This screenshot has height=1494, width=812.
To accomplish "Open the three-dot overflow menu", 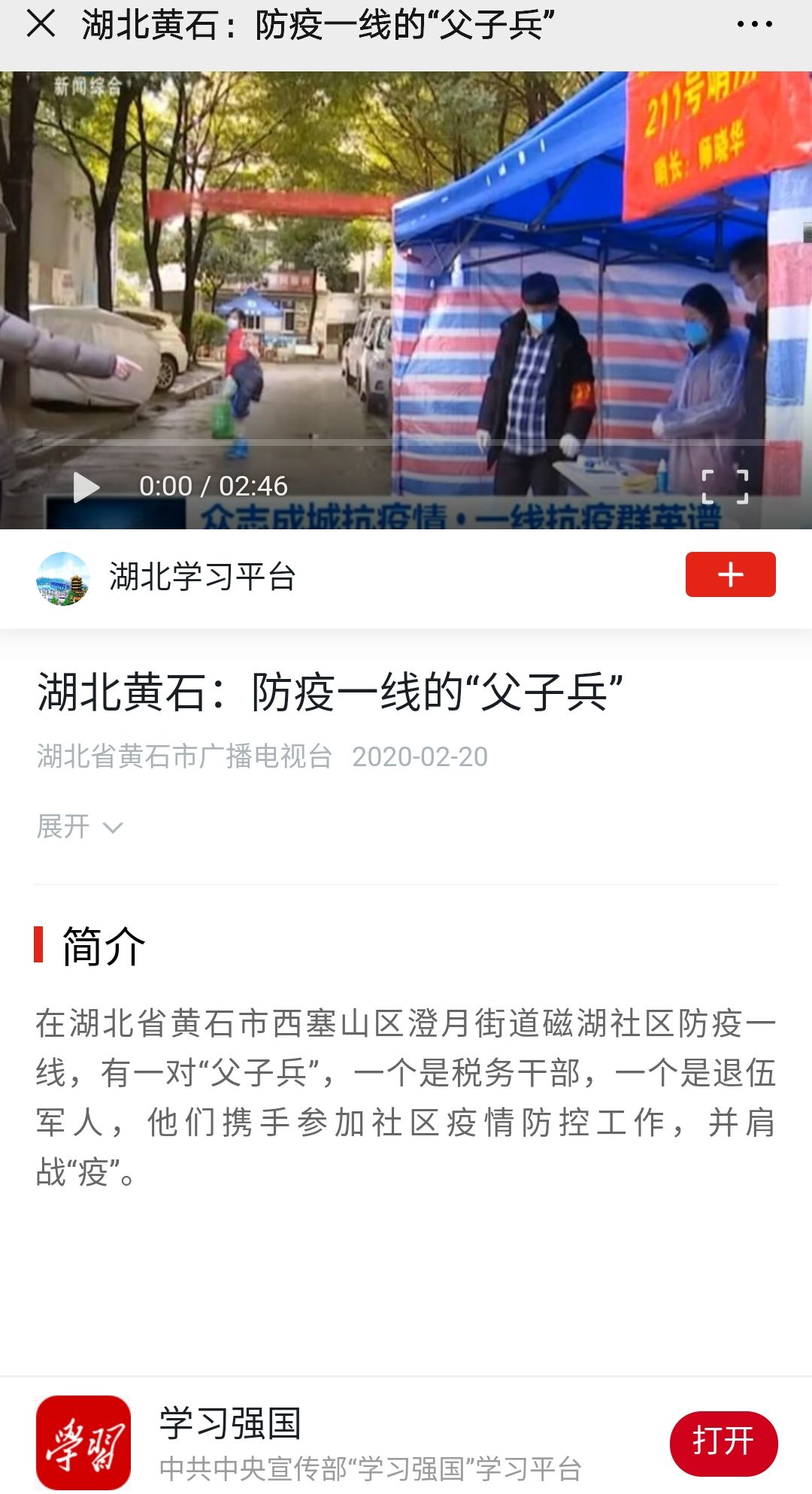I will 754,24.
